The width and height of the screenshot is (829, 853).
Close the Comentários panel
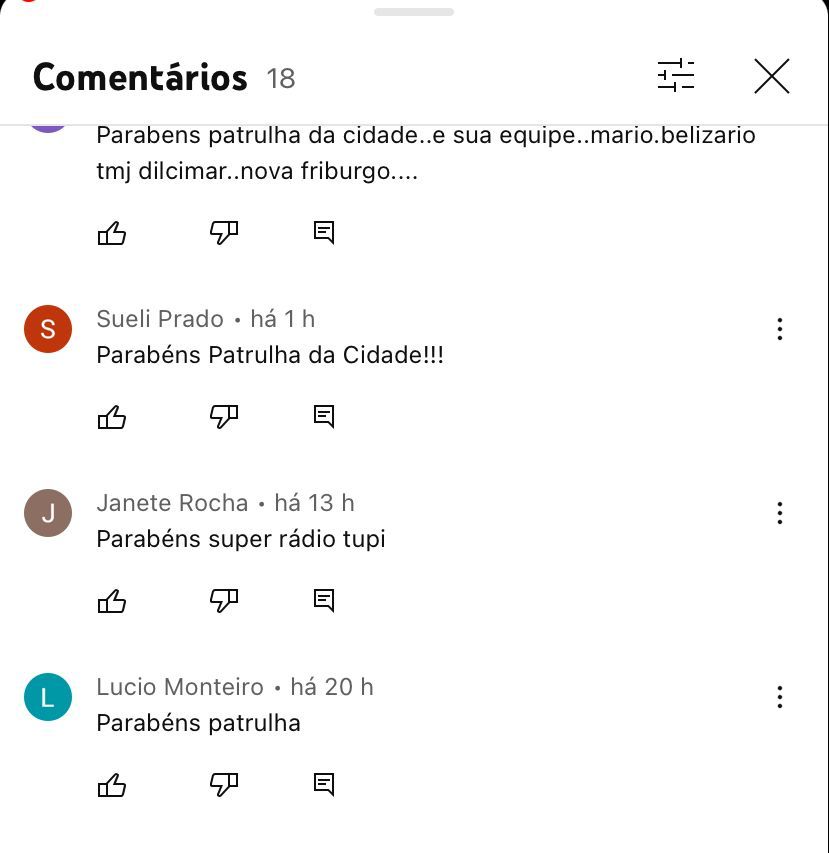click(771, 76)
